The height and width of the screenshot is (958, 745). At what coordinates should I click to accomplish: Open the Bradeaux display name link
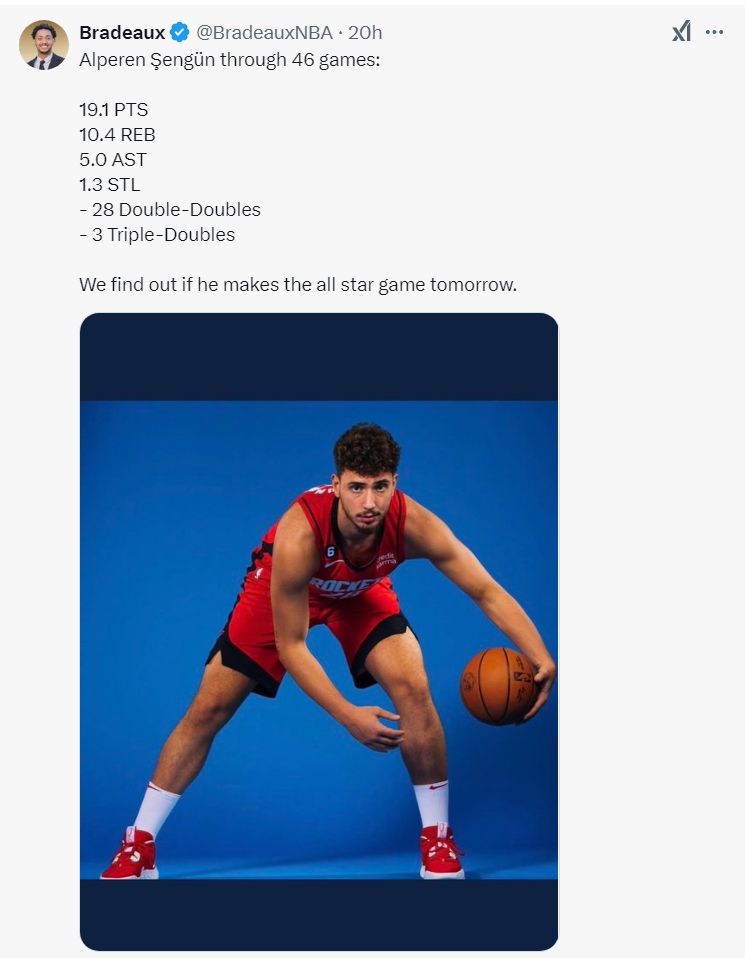pyautogui.click(x=122, y=33)
